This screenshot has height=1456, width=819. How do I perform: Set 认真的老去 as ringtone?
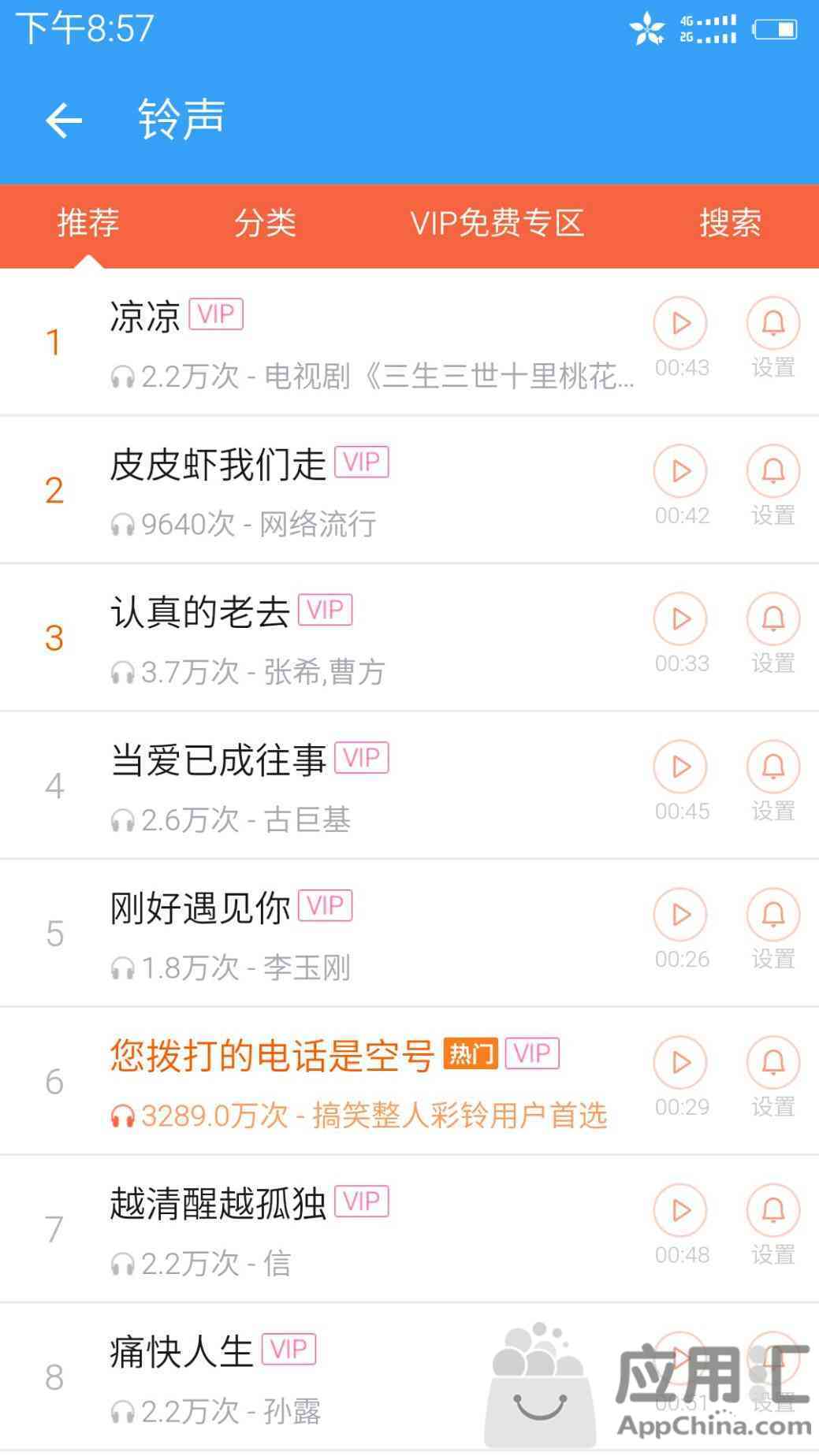[x=773, y=619]
